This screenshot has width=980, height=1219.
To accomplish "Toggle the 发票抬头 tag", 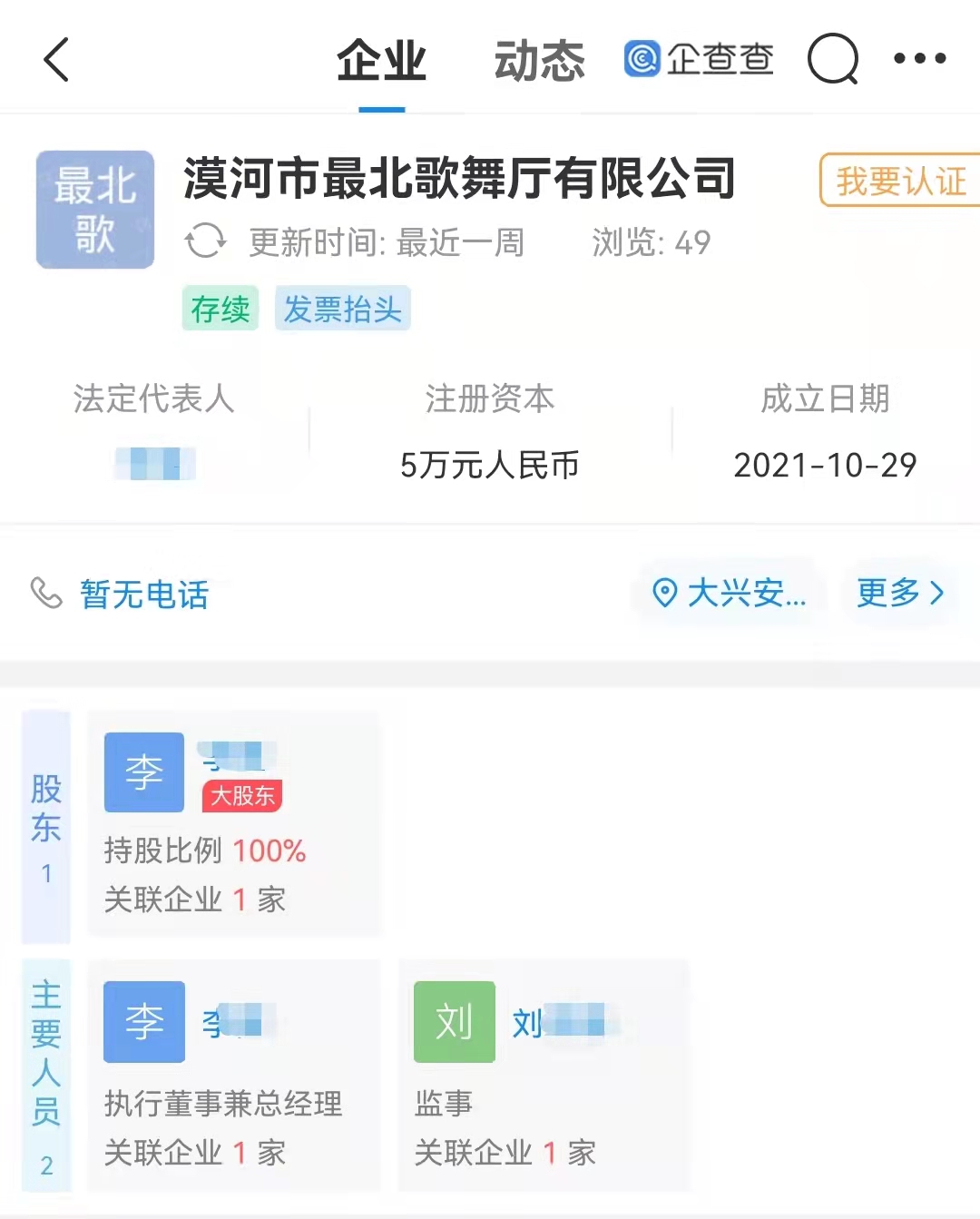I will 342,310.
